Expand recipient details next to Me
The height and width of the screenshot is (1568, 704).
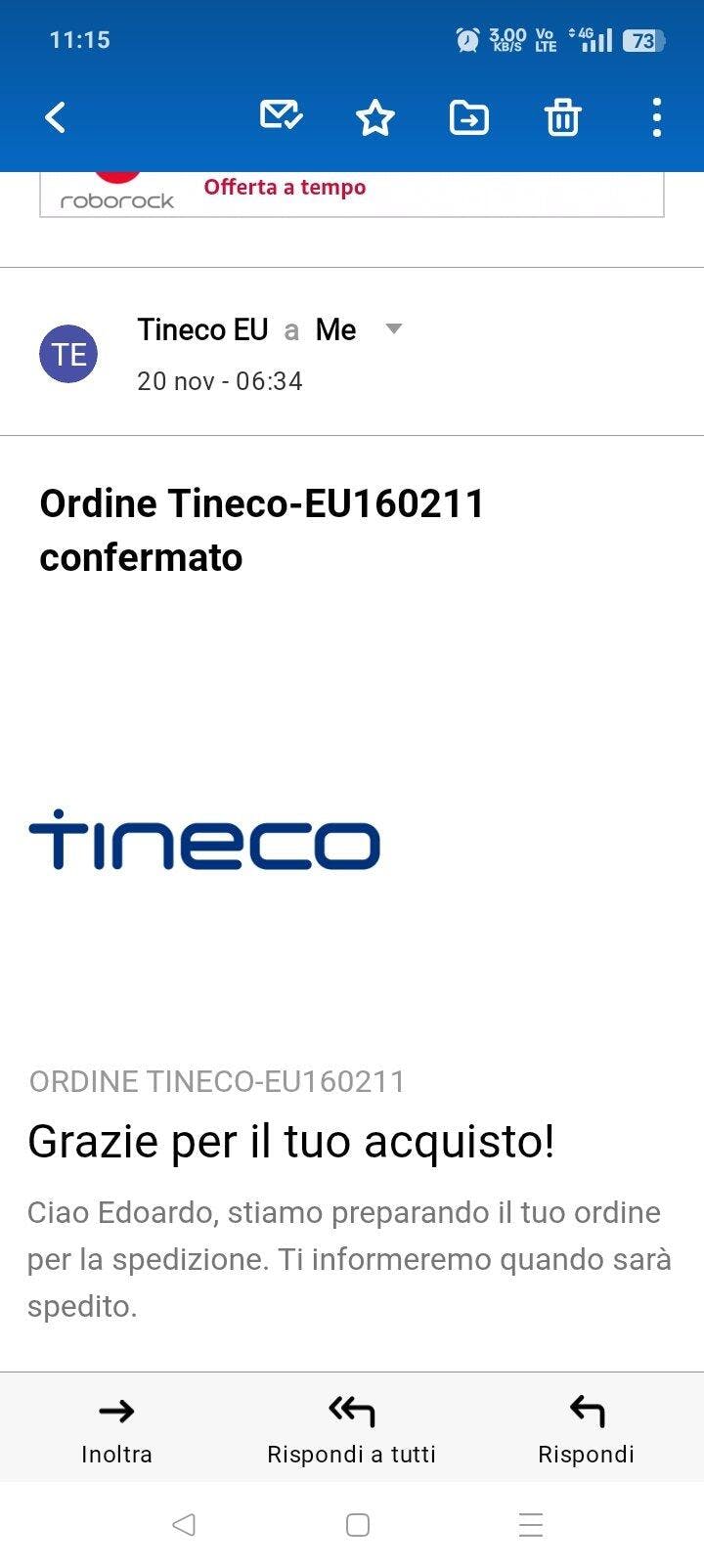point(394,329)
